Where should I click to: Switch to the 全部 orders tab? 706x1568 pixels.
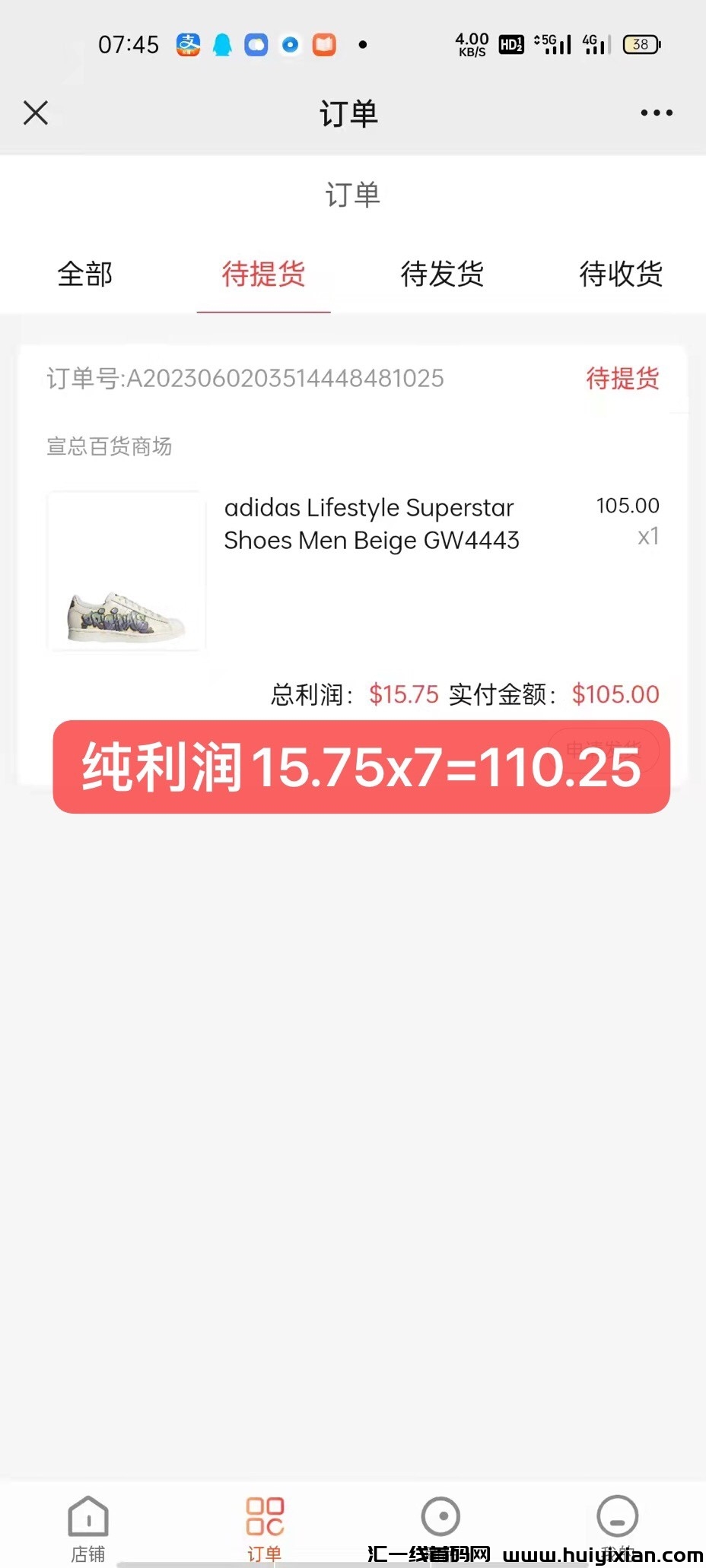pos(85,275)
